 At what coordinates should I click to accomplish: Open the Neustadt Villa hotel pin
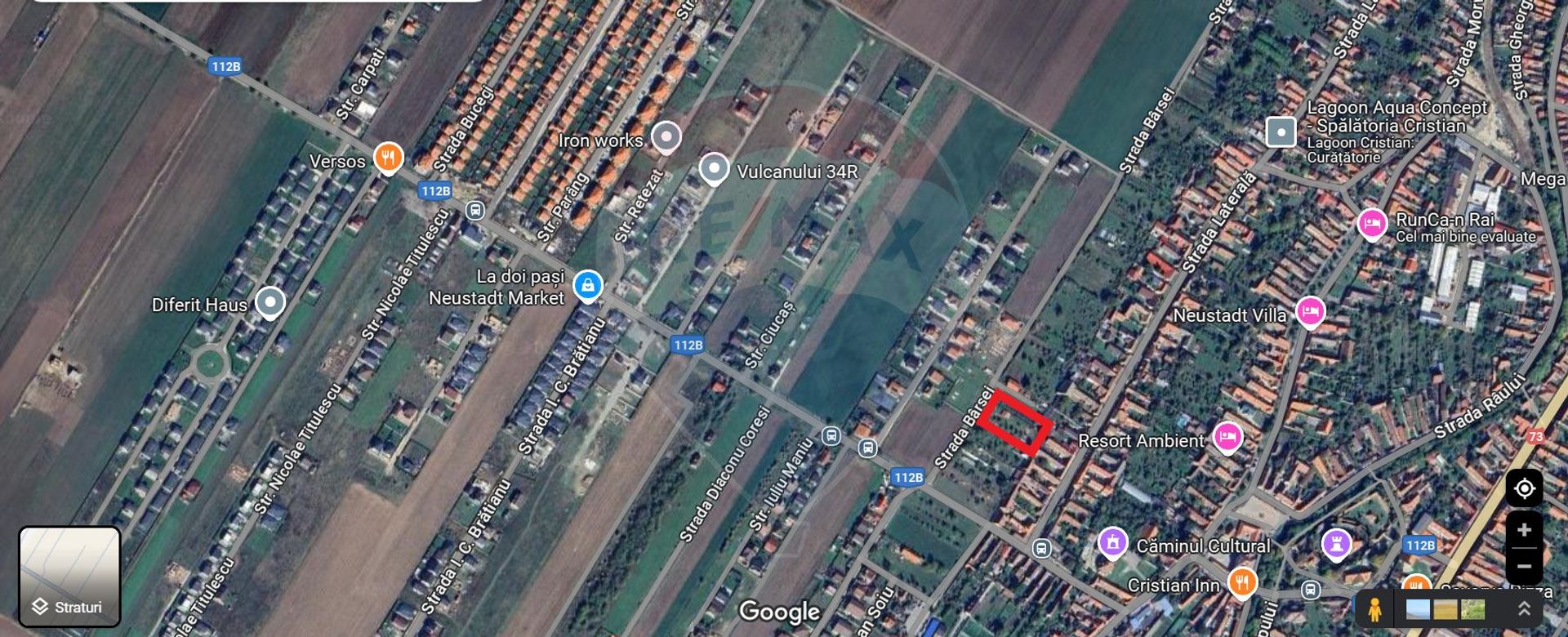(1310, 311)
